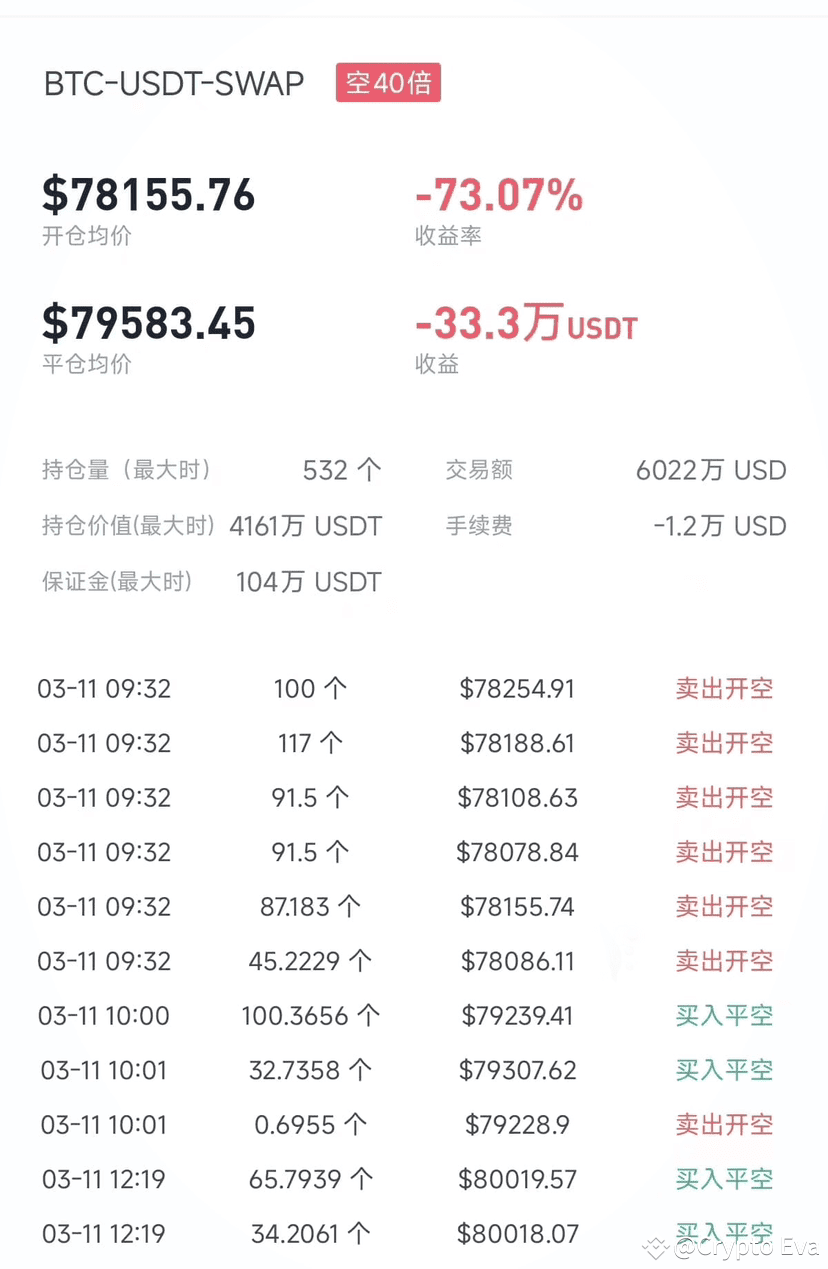The width and height of the screenshot is (828, 1269).
Task: Click 卖出开空 beside the 87.183 个 trade
Action: (724, 906)
